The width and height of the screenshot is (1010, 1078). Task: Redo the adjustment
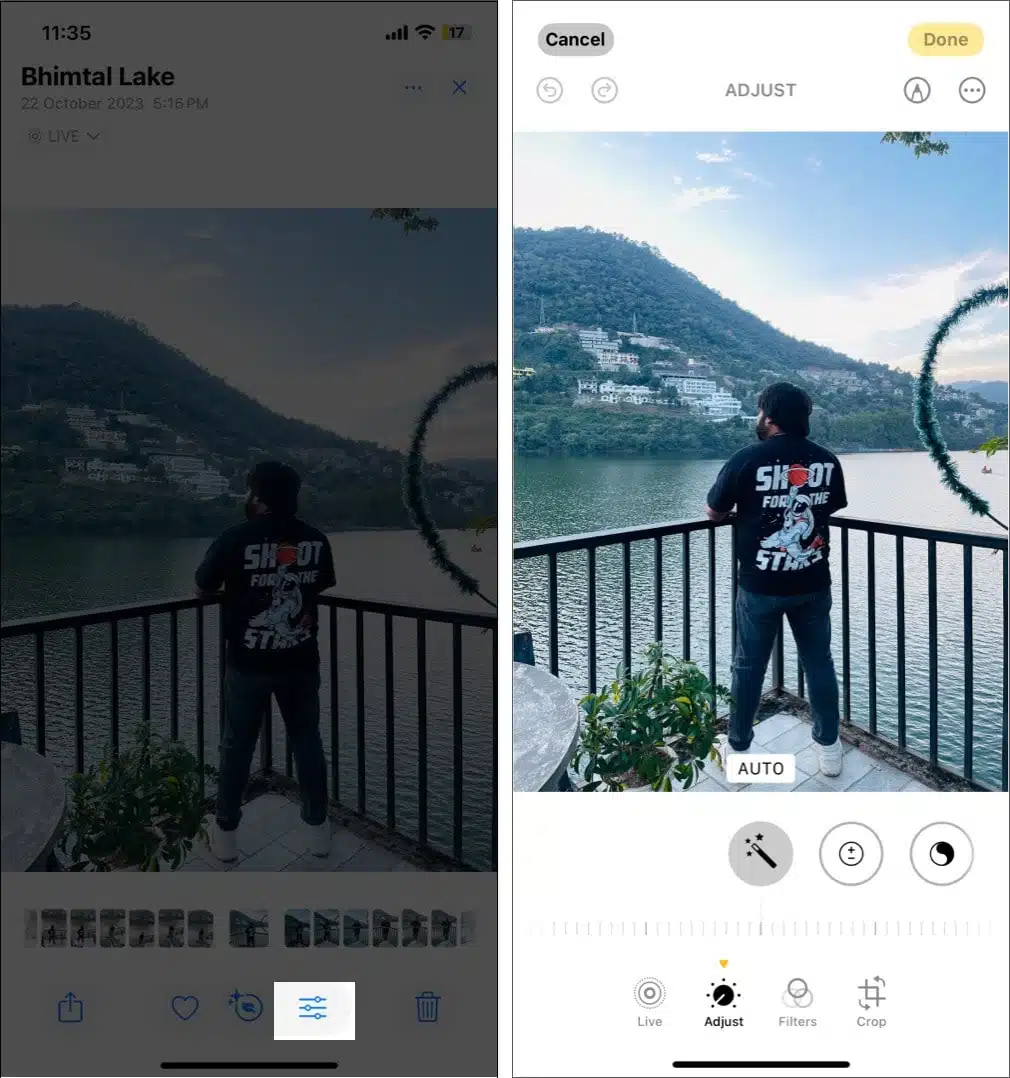click(604, 91)
